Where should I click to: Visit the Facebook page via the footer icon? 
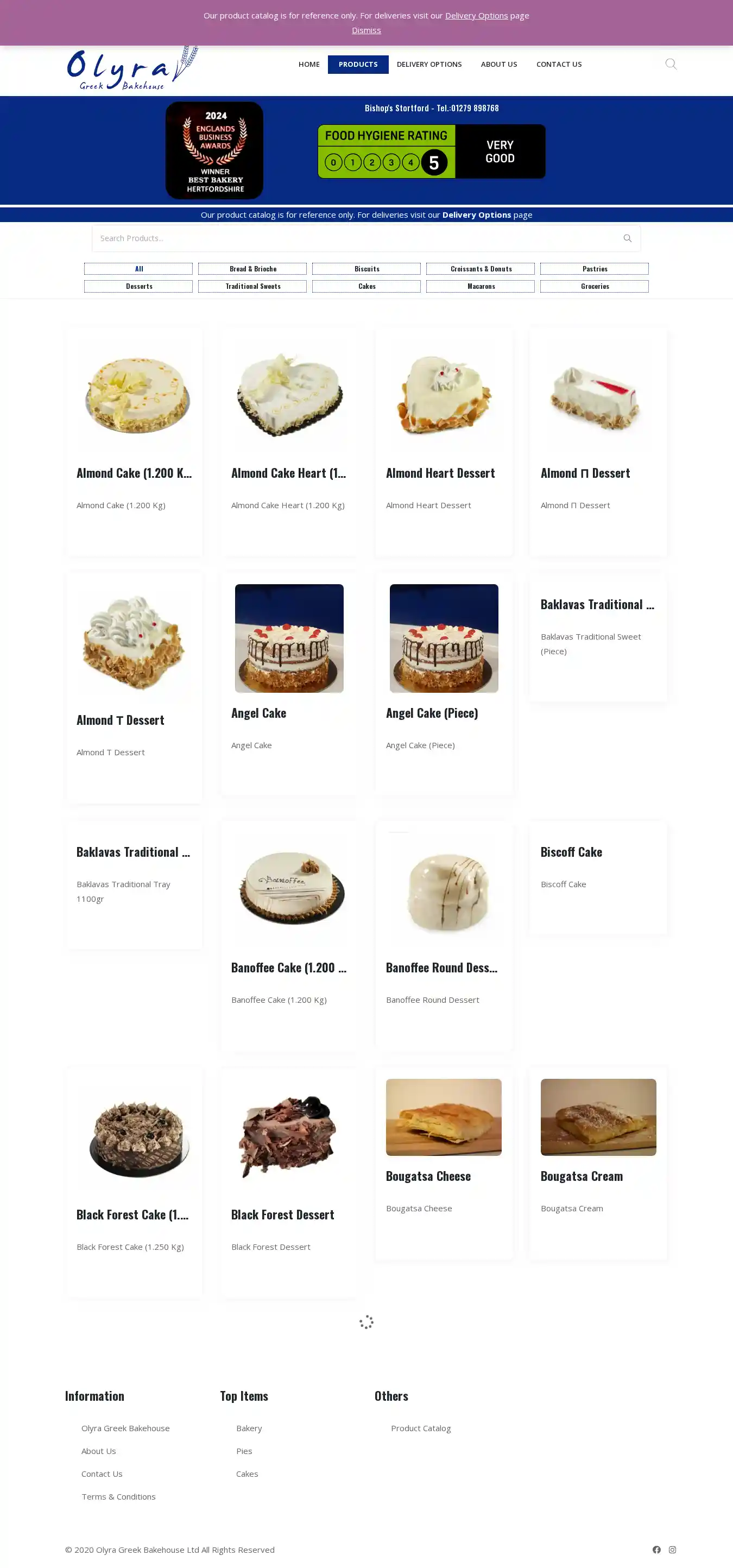tap(656, 1550)
